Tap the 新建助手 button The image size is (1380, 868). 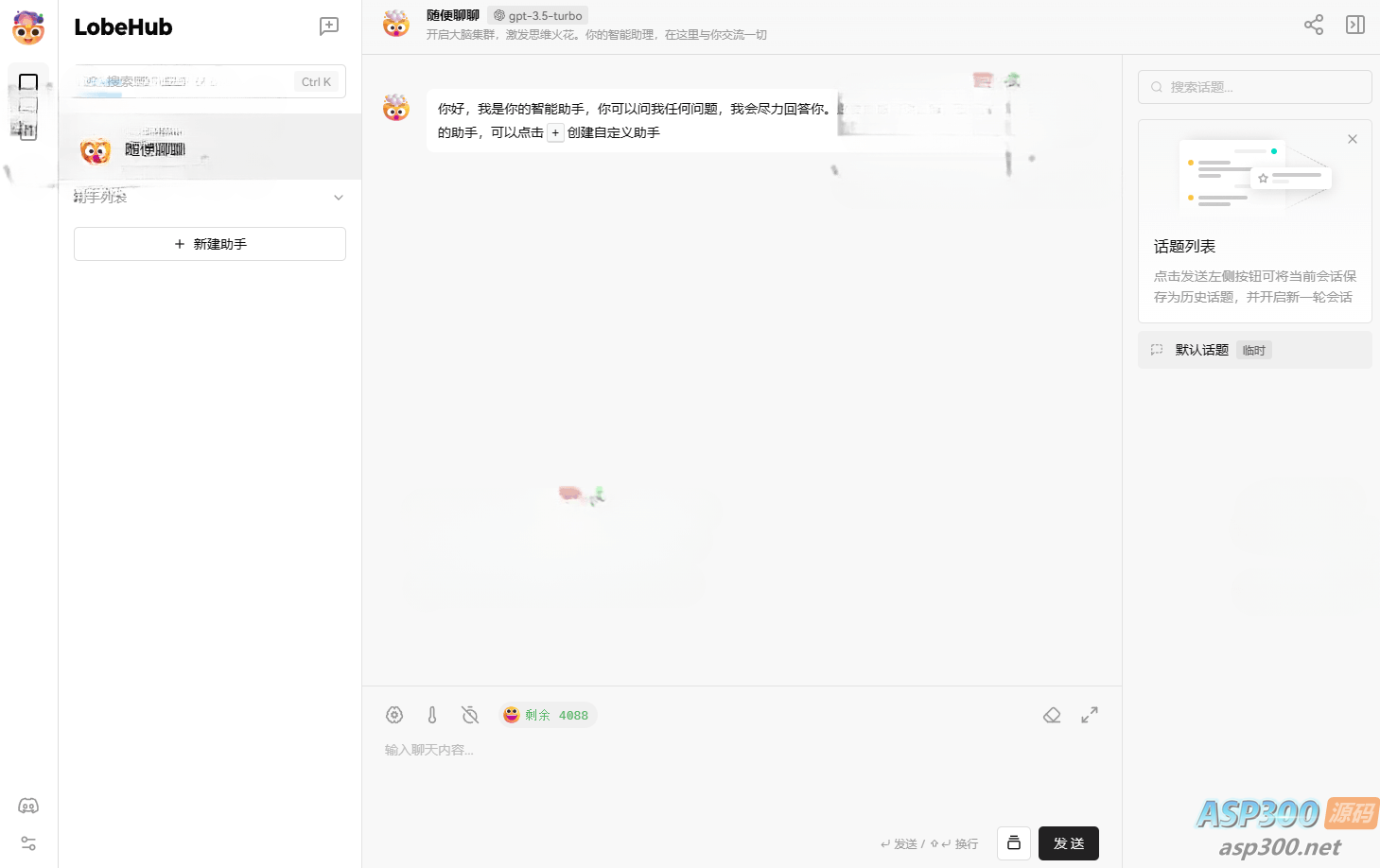coord(210,244)
